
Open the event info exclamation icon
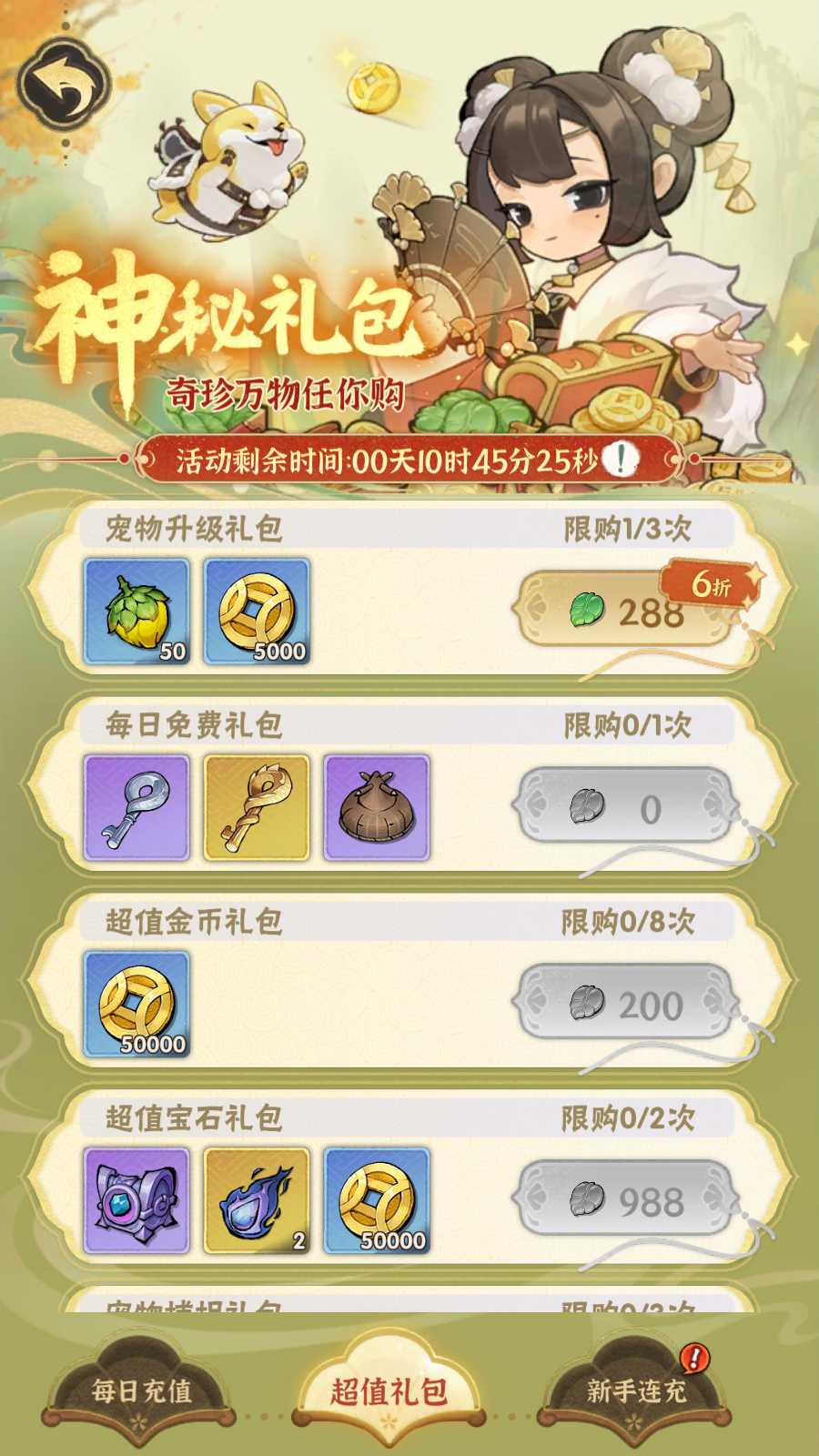(x=621, y=460)
